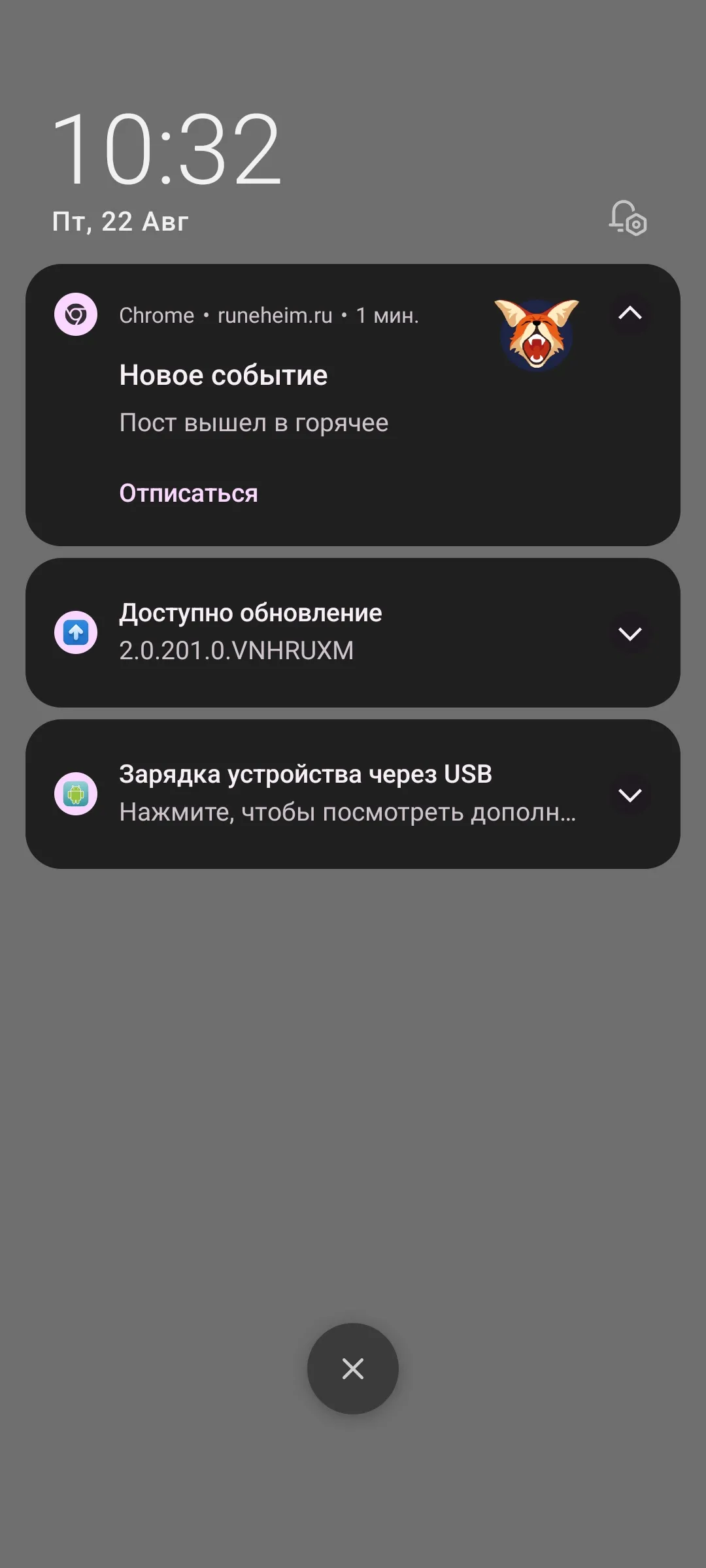Collapse the Chrome runeheim.ru notification
Viewport: 706px width, 1568px height.
(630, 314)
